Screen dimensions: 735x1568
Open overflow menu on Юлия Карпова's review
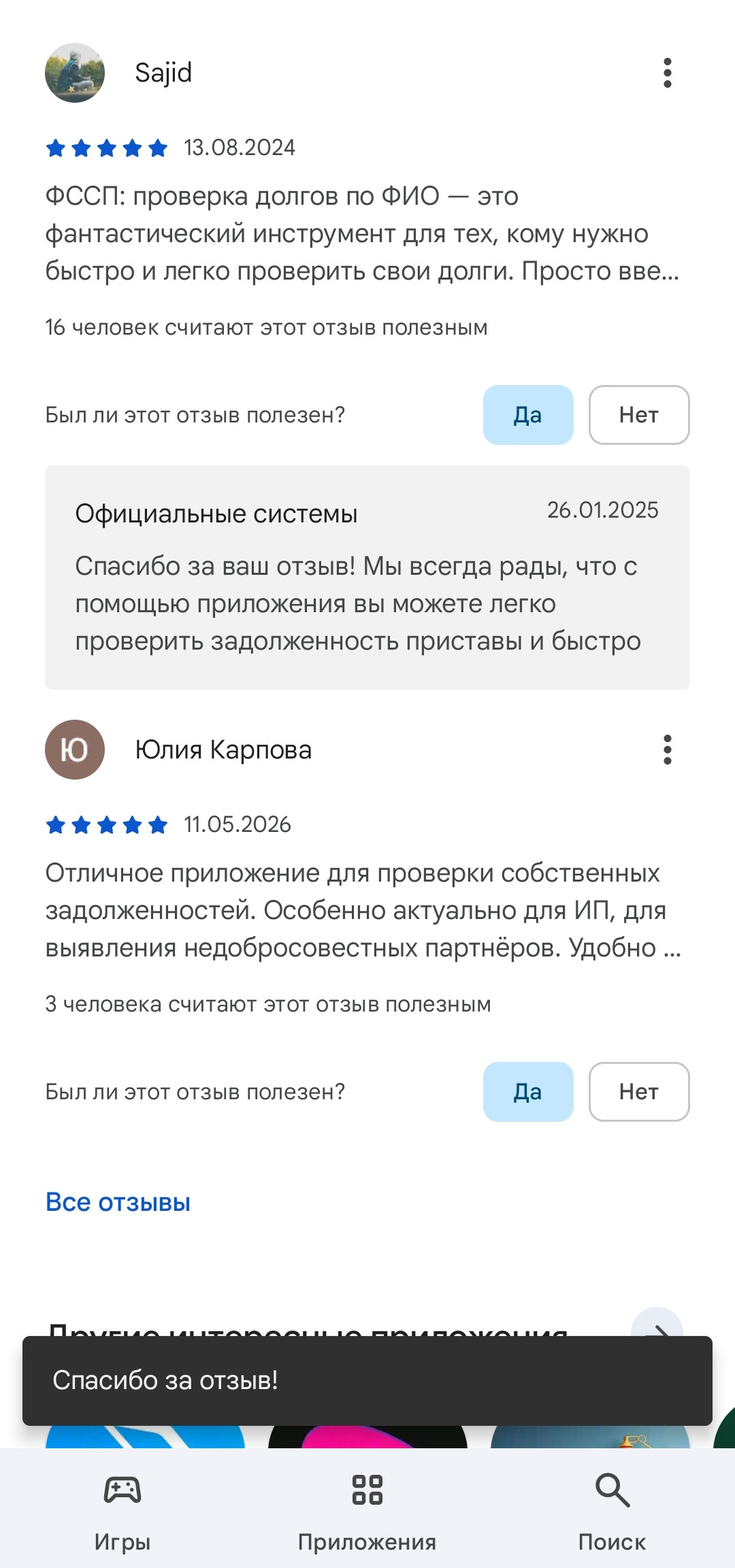667,750
